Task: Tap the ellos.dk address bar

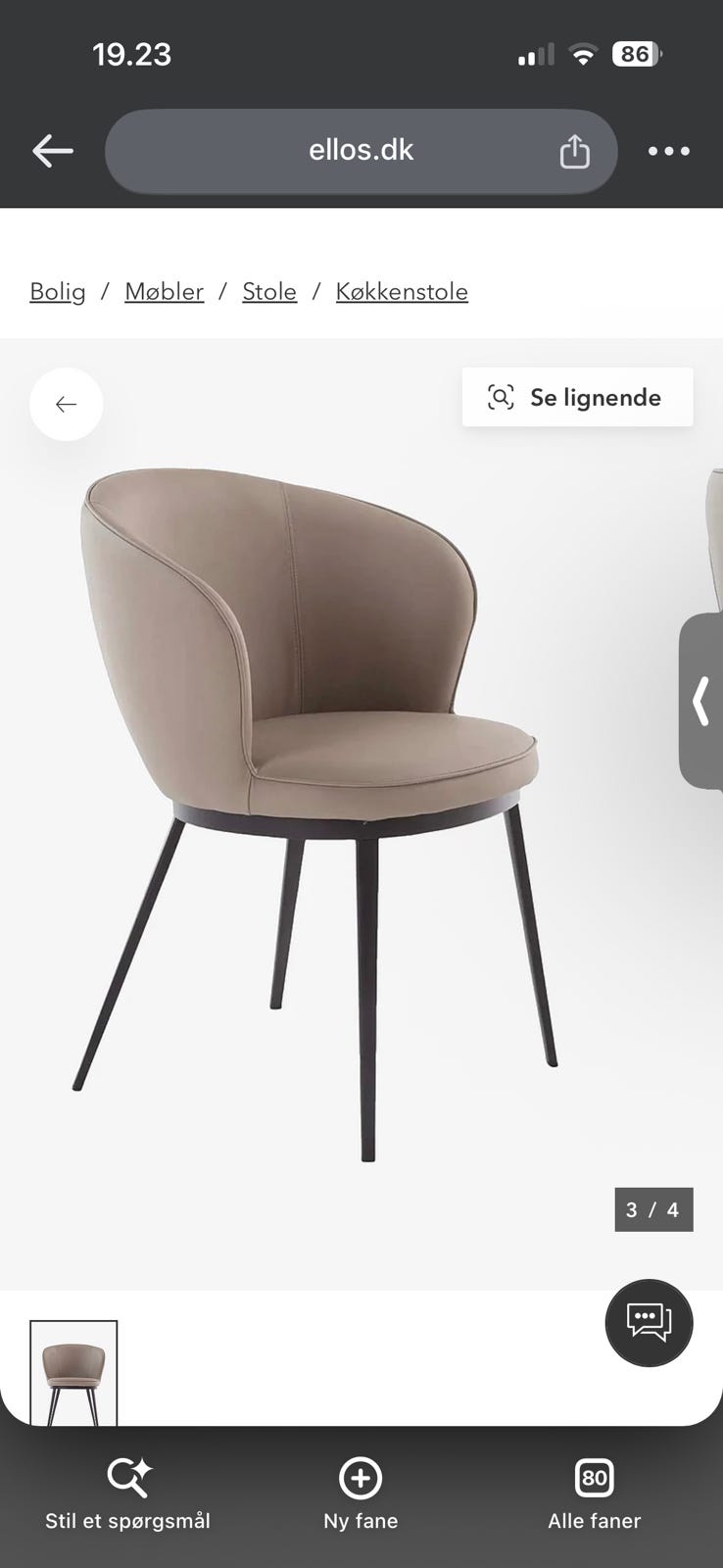Action: (361, 151)
